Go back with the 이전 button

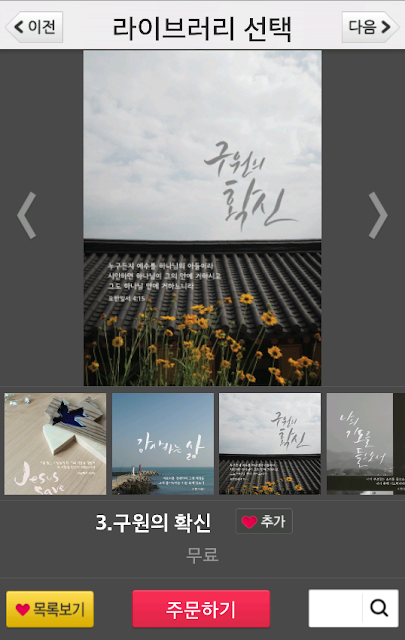pyautogui.click(x=34, y=27)
